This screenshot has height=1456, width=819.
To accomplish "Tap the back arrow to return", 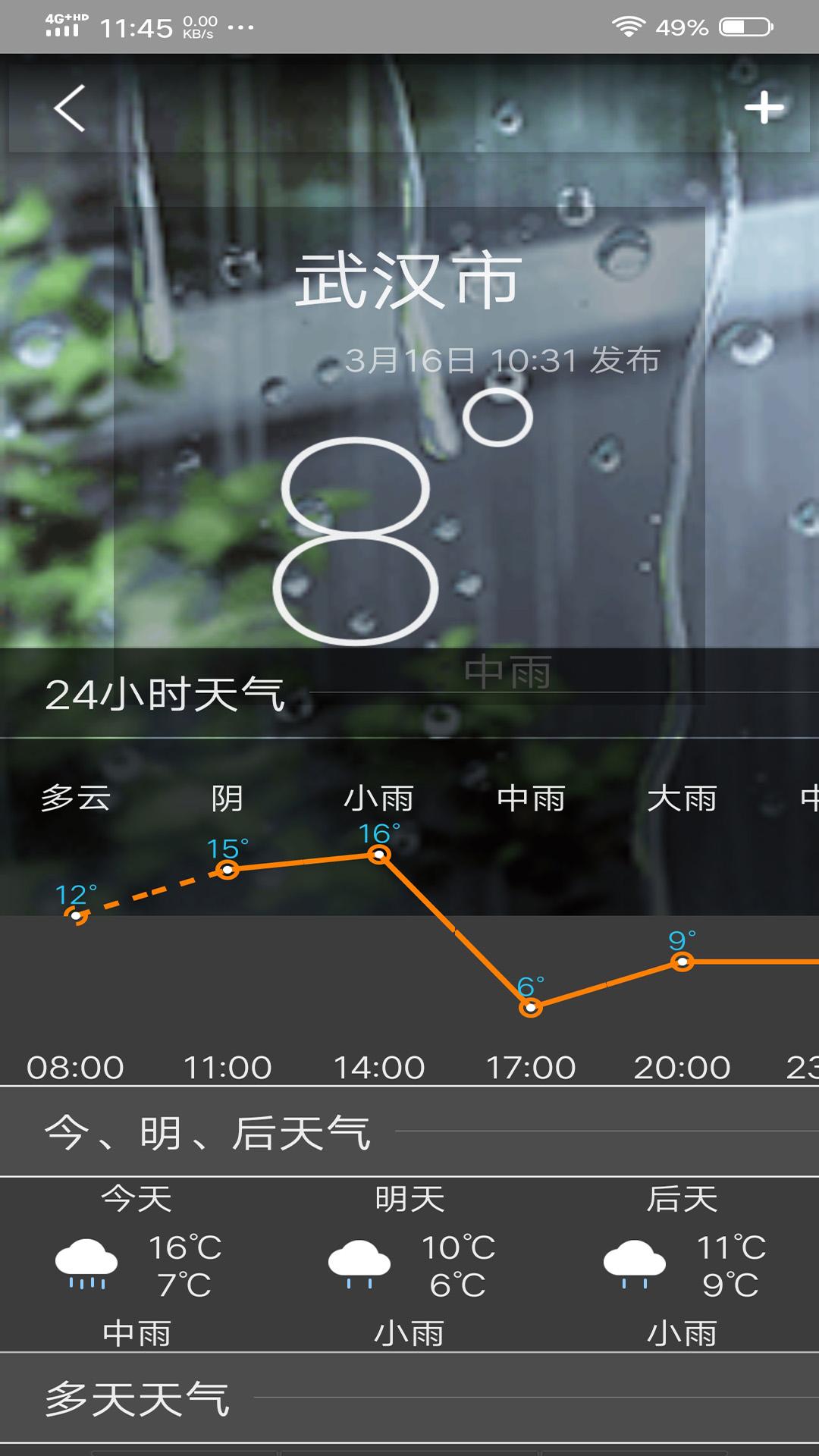I will [68, 108].
